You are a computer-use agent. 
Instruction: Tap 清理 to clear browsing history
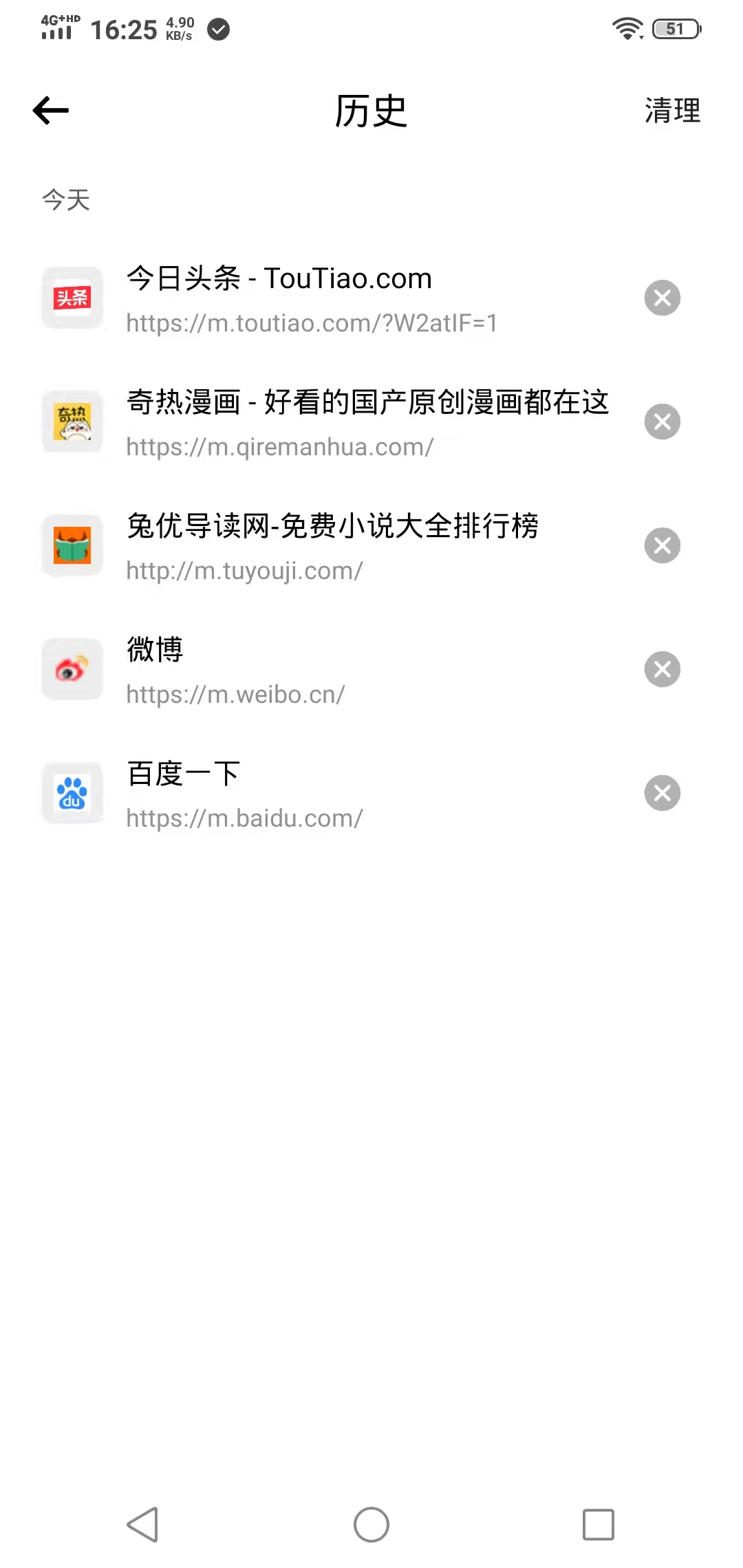pos(672,111)
